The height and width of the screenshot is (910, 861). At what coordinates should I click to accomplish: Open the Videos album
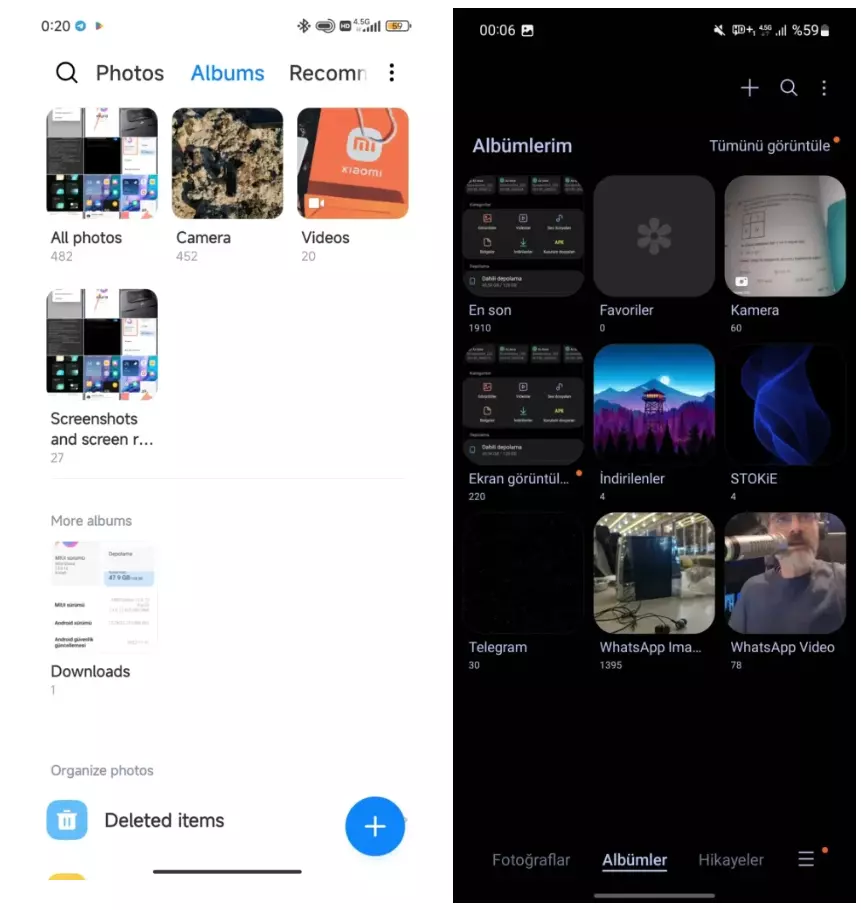click(x=352, y=164)
